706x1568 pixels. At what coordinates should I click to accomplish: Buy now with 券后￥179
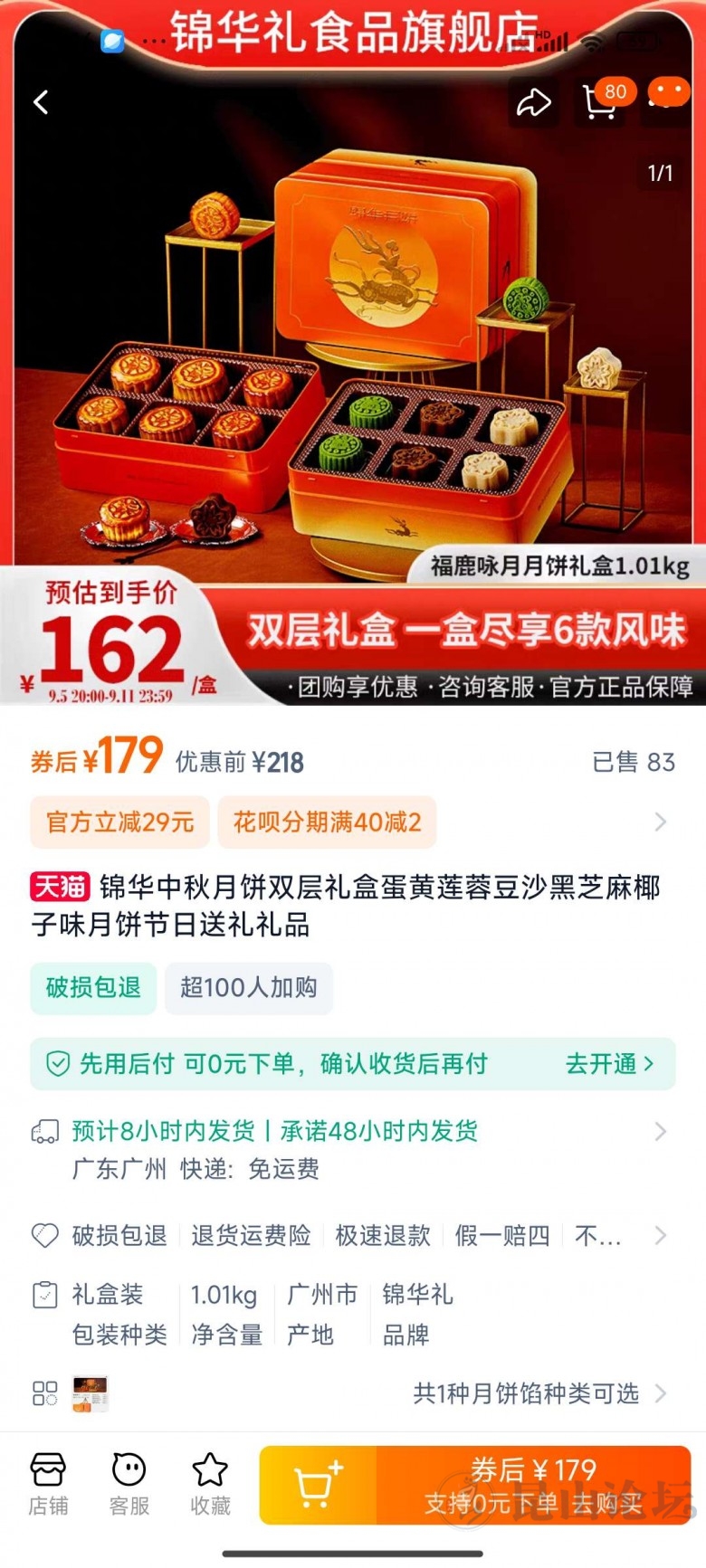(534, 1486)
